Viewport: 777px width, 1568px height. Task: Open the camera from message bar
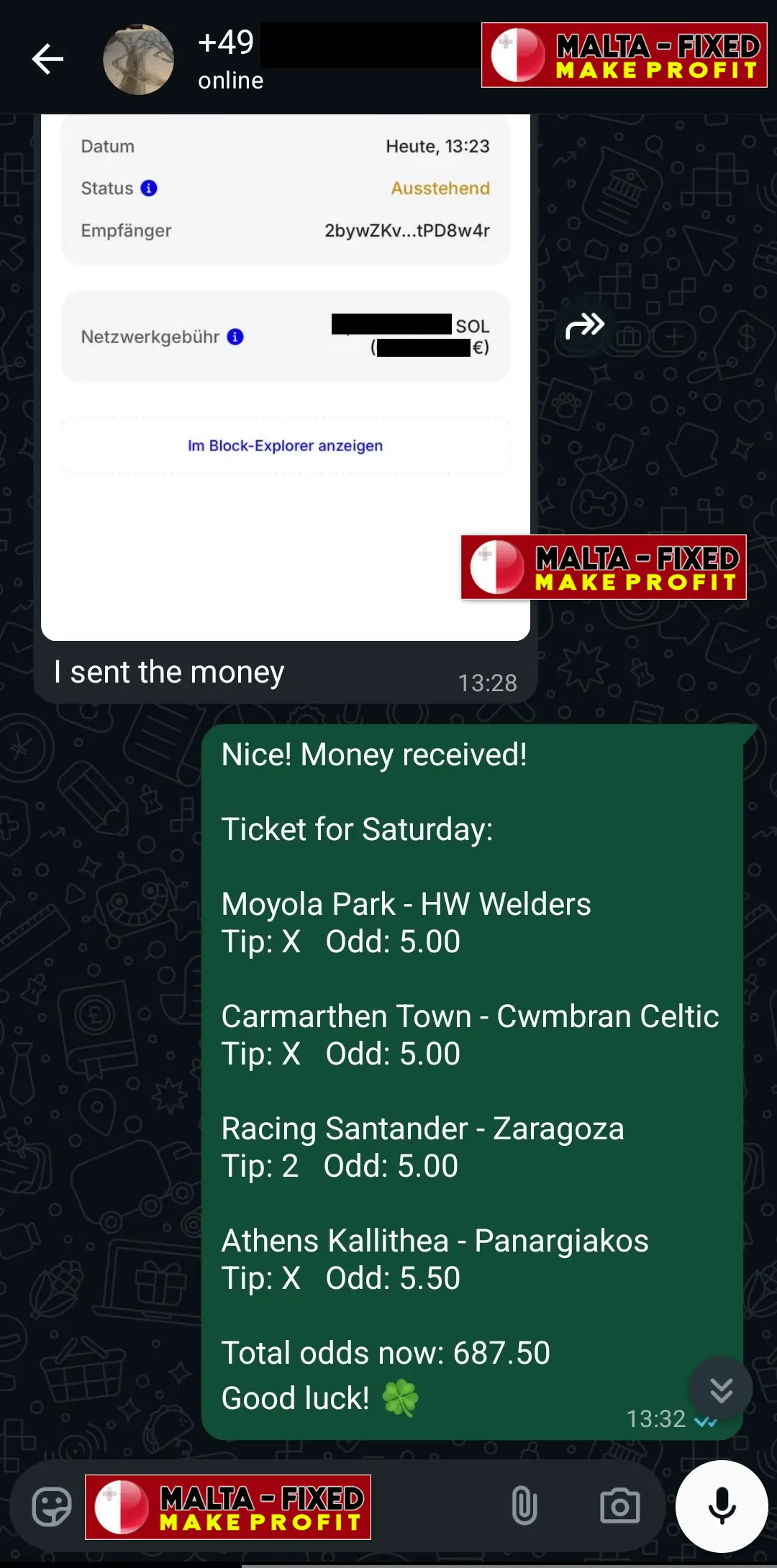point(619,1506)
